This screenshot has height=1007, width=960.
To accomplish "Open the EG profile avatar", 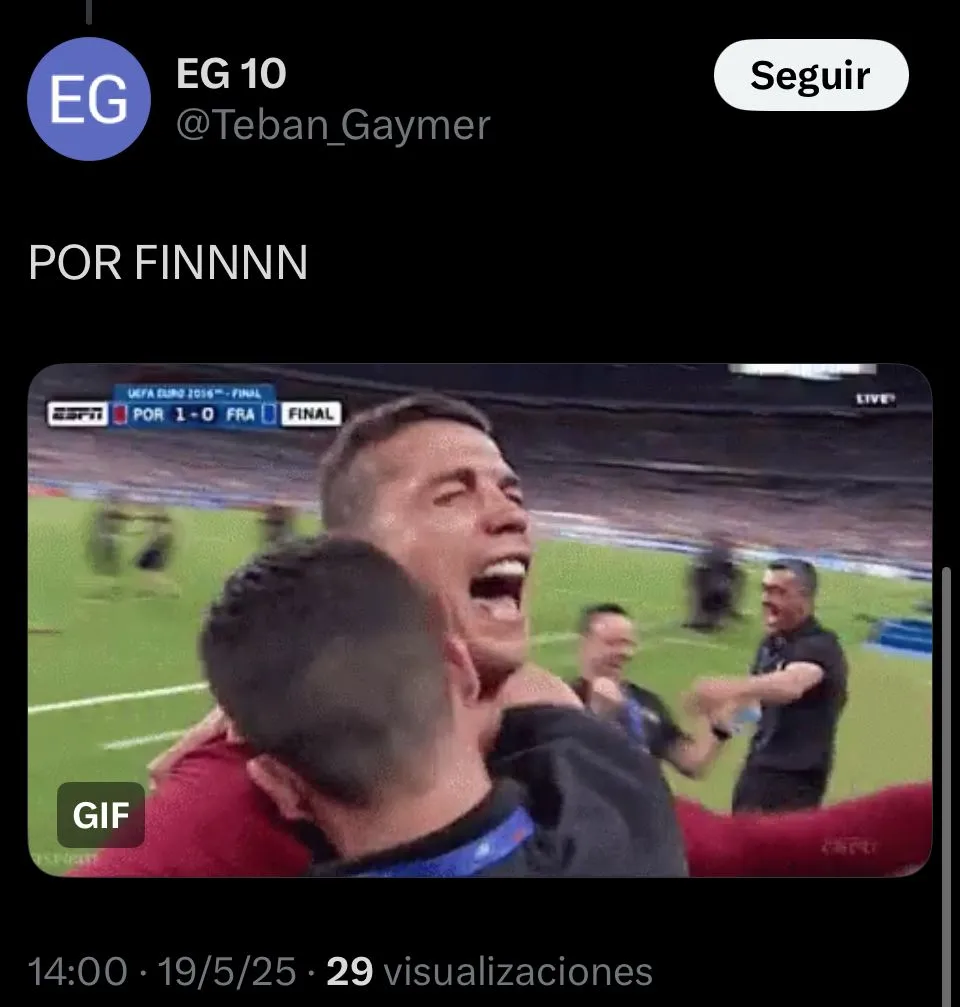I will coord(89,99).
